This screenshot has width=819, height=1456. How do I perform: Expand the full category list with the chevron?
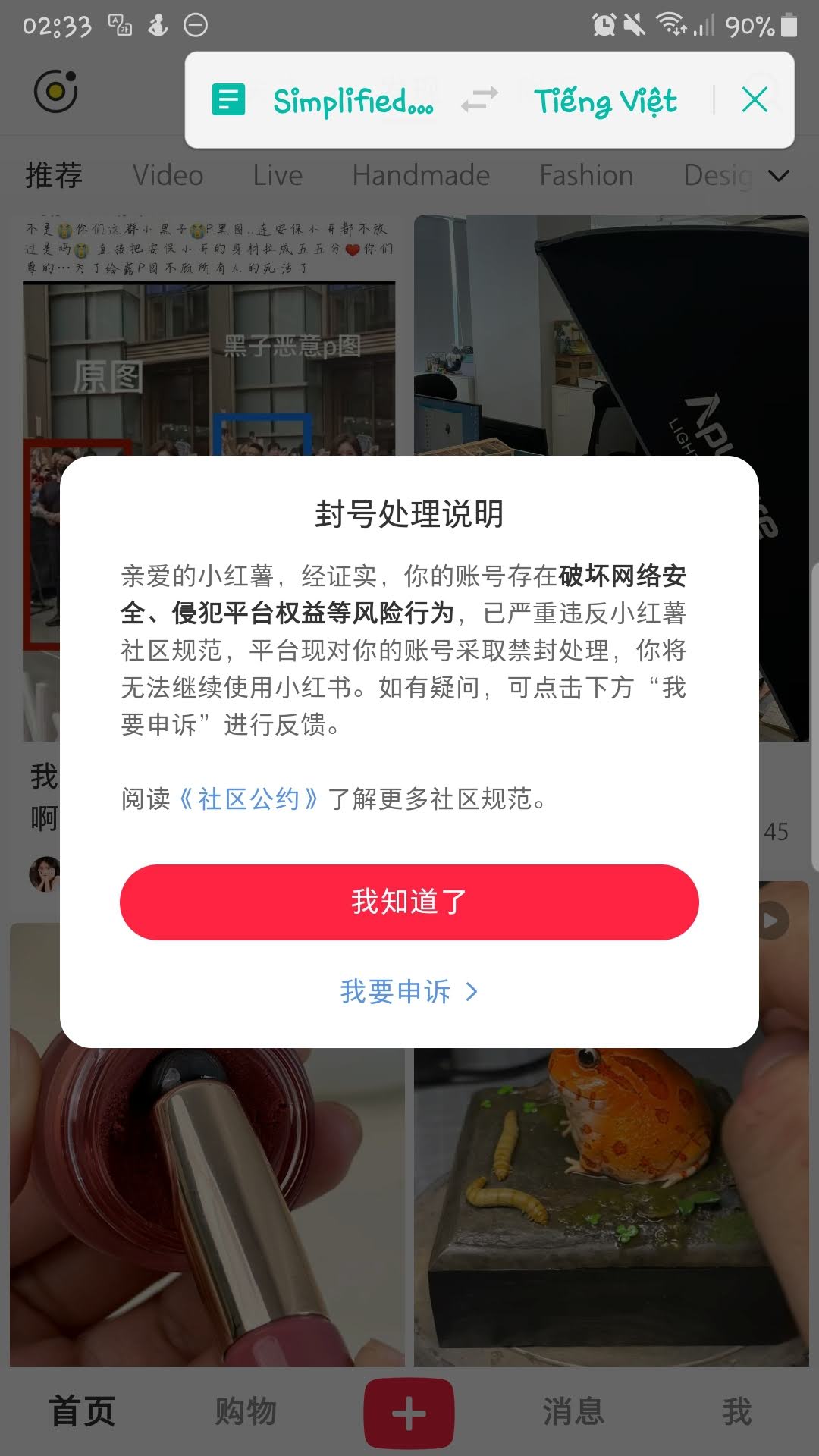click(780, 176)
